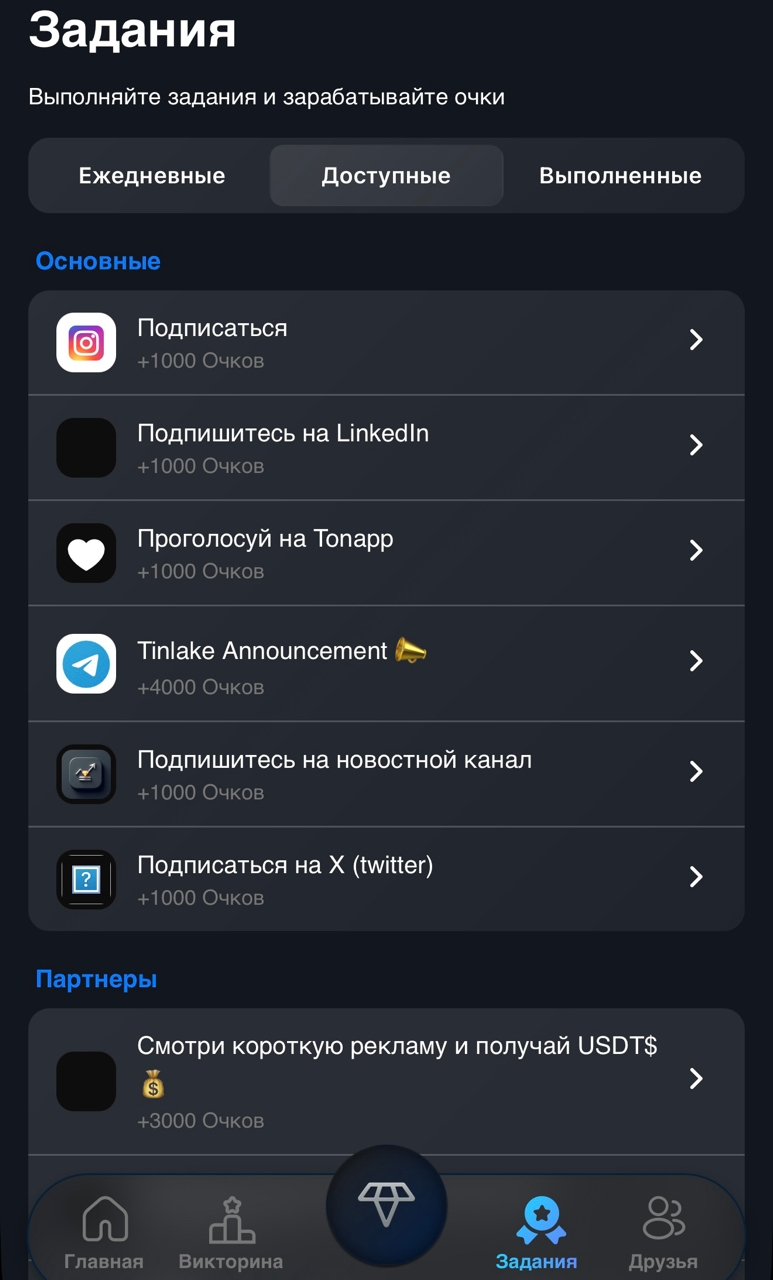This screenshot has width=773, height=1280.
Task: Open the Подписаться на X (twitter) task
Action: coord(386,878)
